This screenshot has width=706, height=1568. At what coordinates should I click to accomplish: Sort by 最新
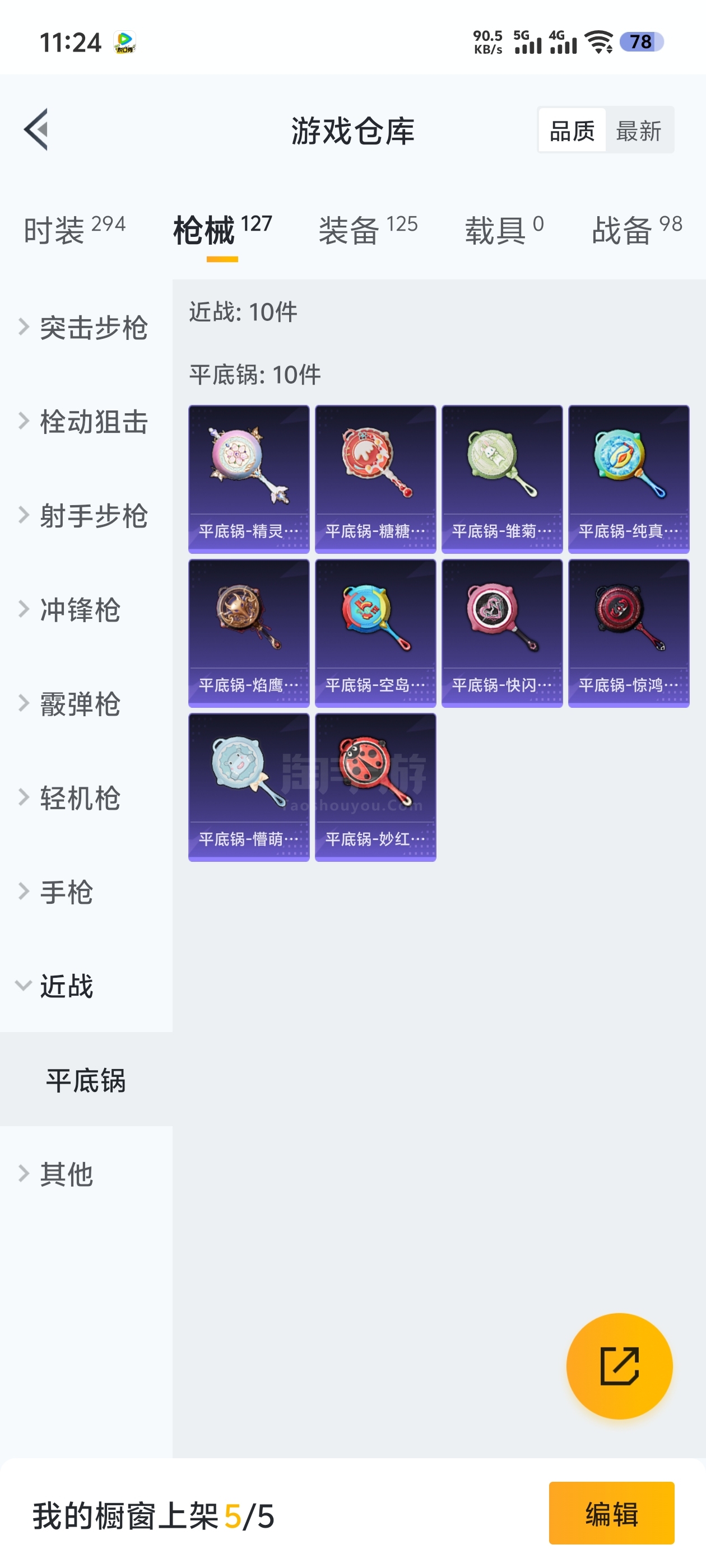[638, 130]
